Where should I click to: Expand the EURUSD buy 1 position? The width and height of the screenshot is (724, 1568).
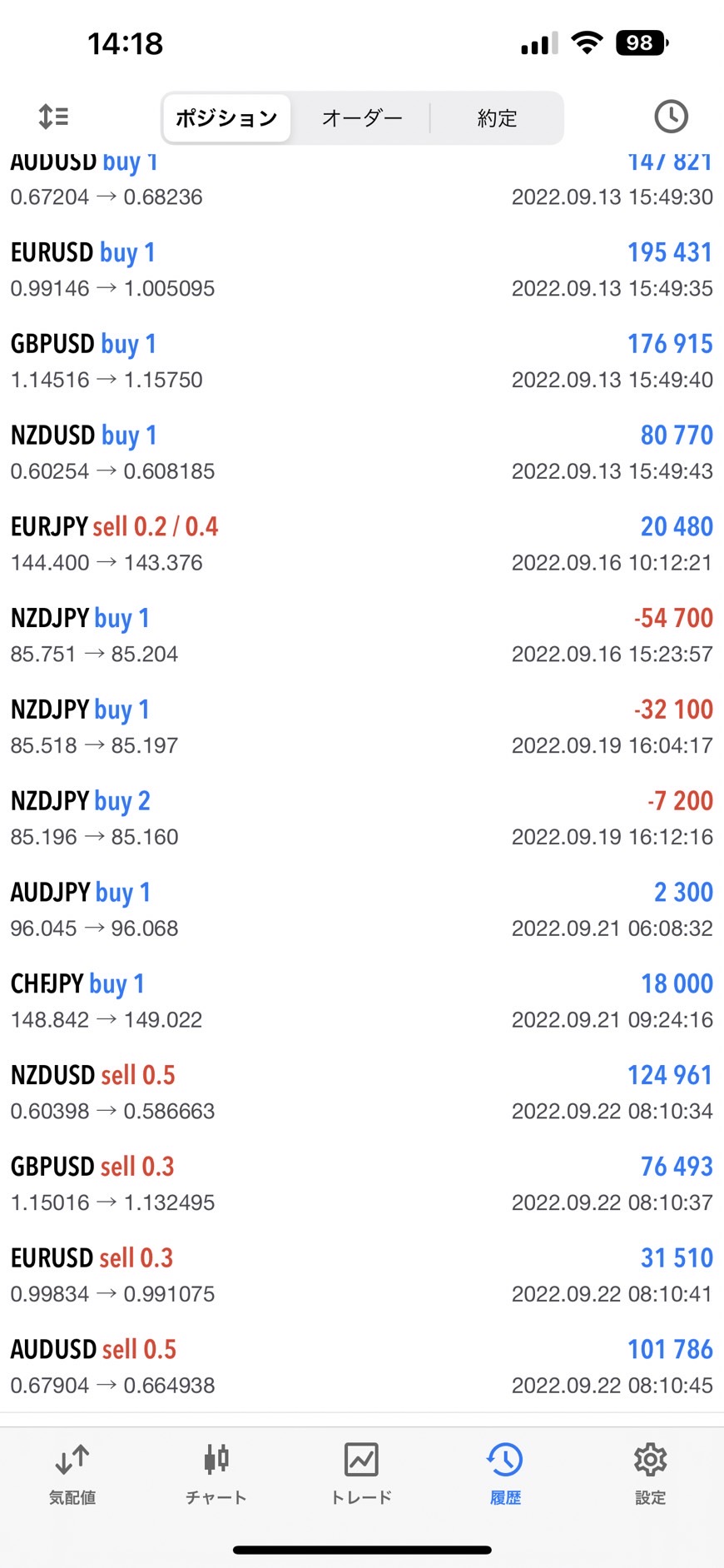pyautogui.click(x=361, y=270)
